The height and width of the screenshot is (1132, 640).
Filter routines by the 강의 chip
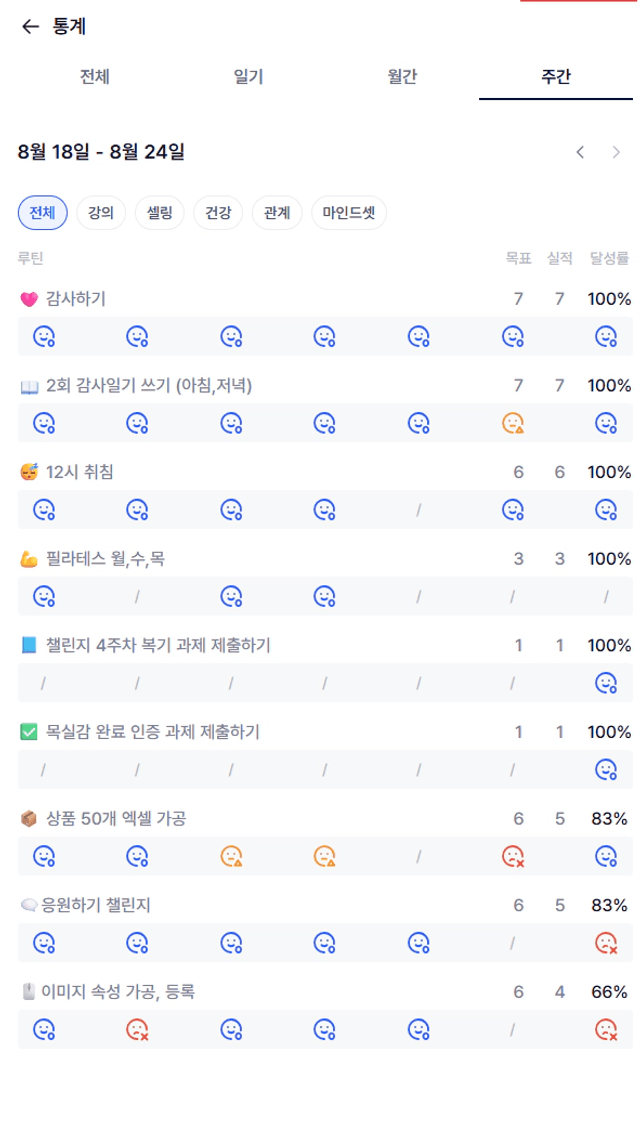[101, 213]
